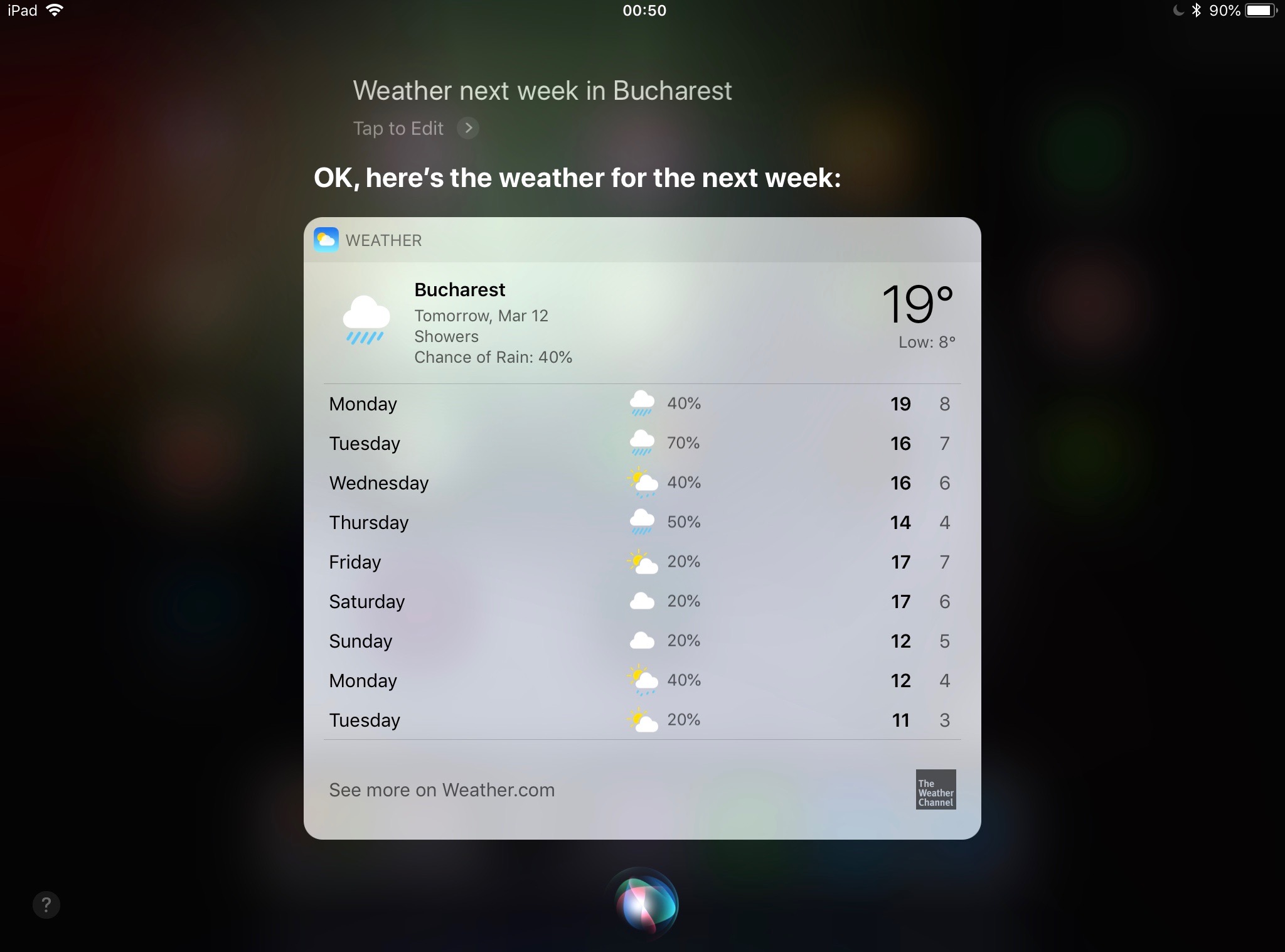Open the Bucharest weather card
The height and width of the screenshot is (952, 1285).
pyautogui.click(x=641, y=323)
